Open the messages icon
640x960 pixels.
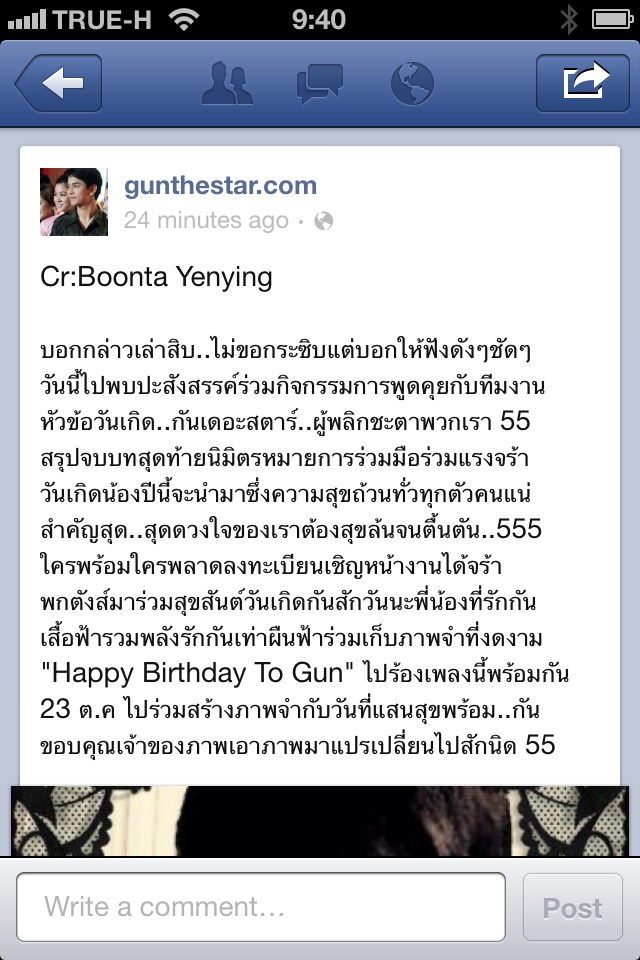(x=320, y=84)
